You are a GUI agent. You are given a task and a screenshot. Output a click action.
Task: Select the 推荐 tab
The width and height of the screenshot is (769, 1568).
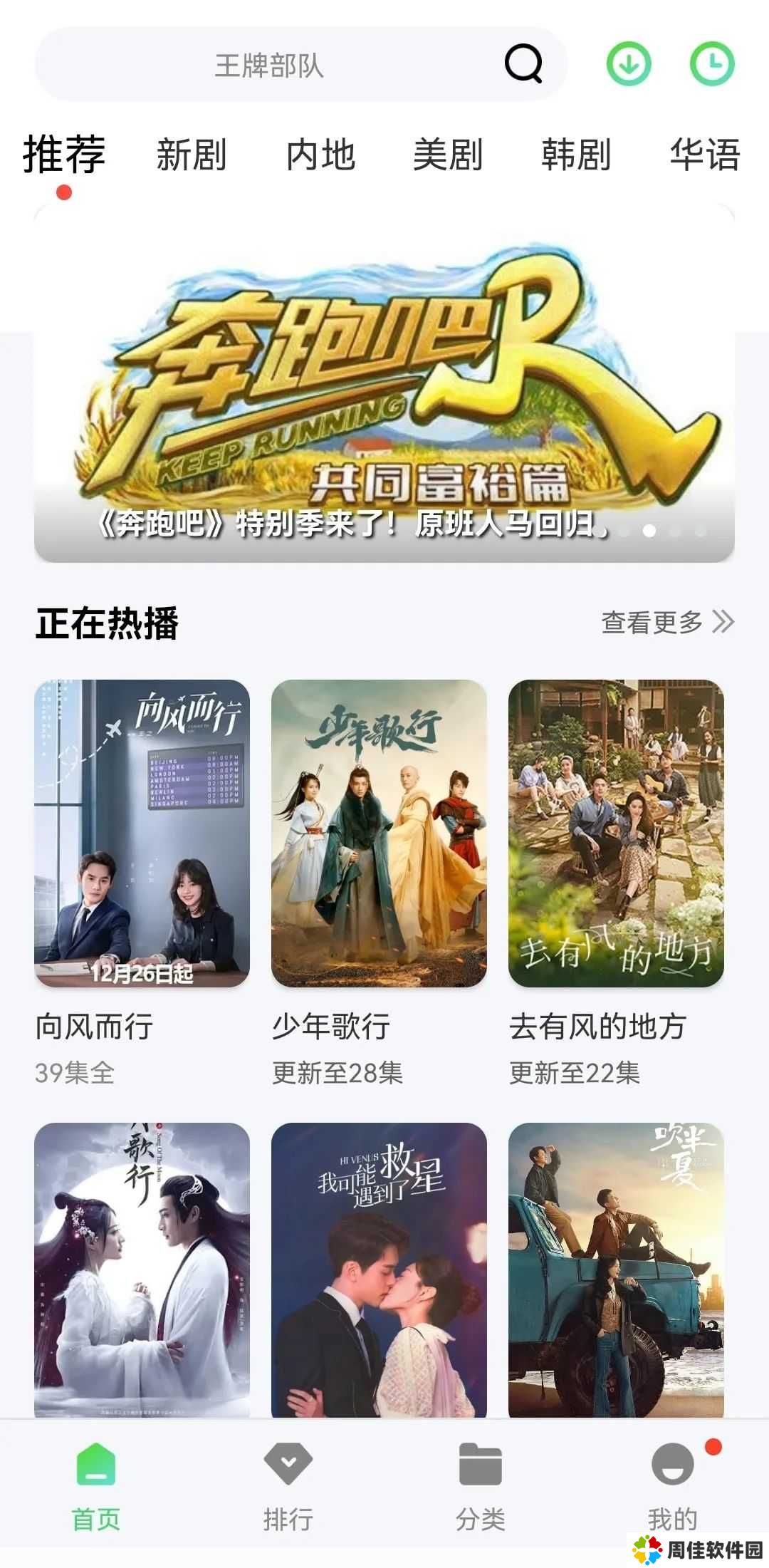(x=64, y=155)
